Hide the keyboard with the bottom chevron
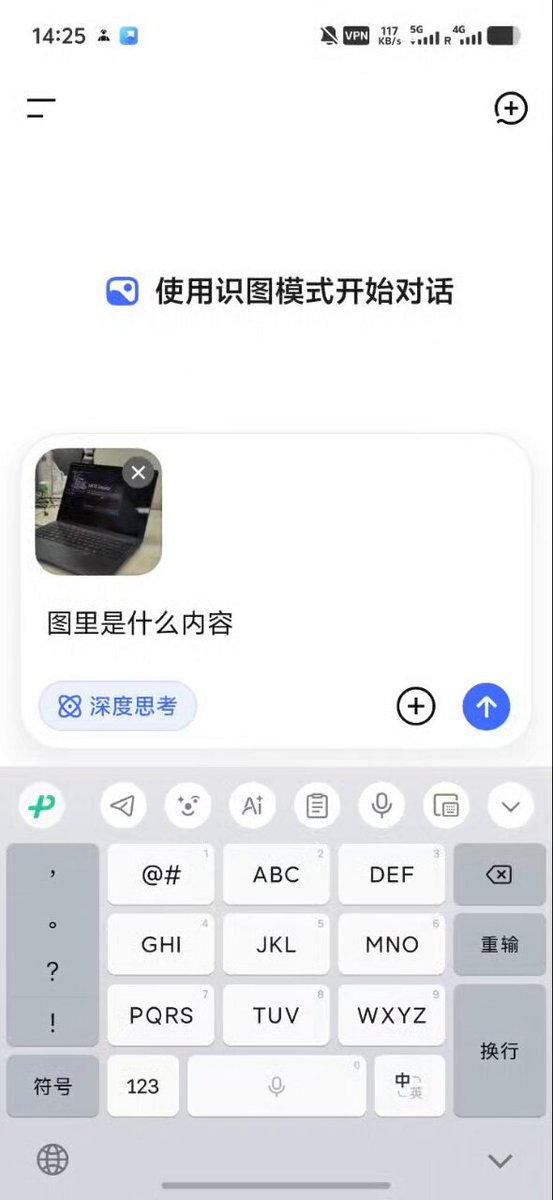Viewport: 553px width, 1200px height. point(500,1160)
